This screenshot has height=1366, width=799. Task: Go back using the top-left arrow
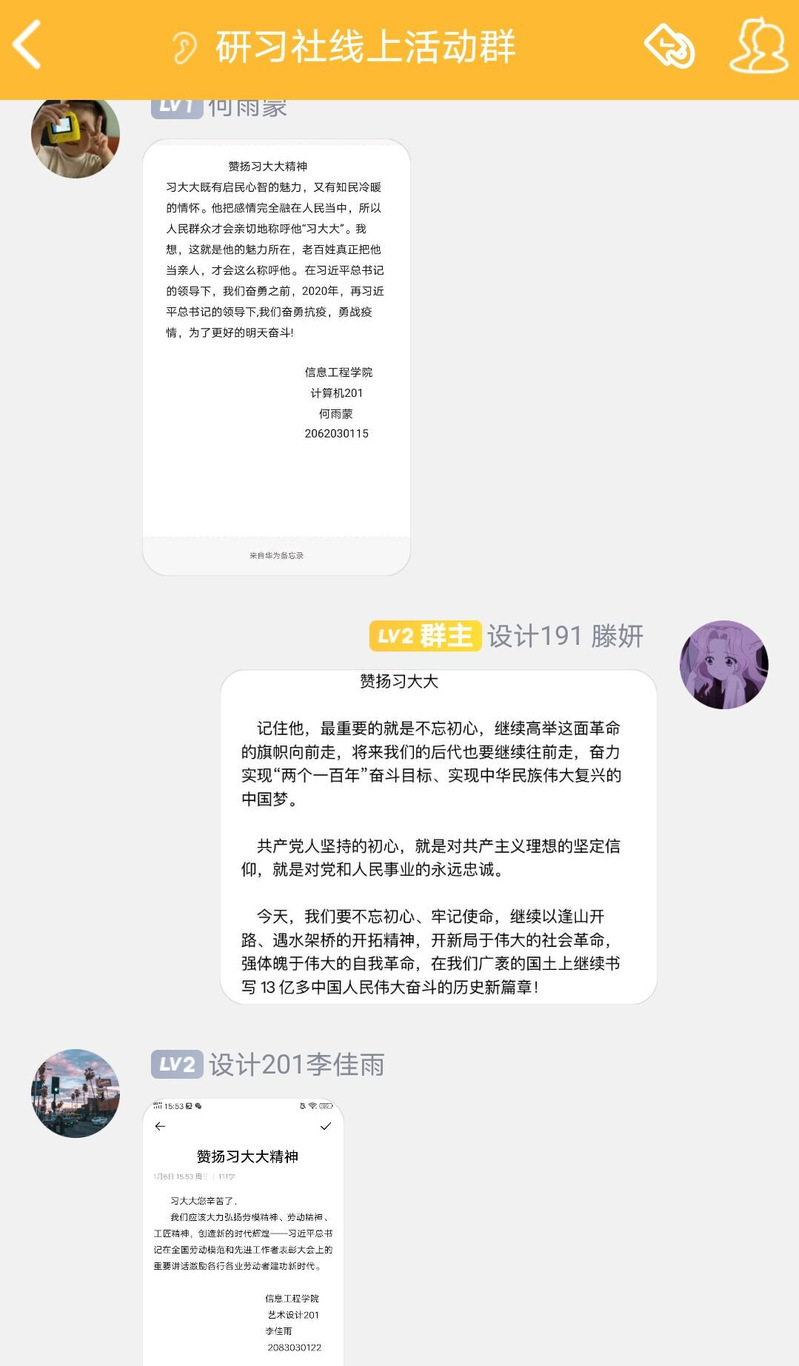pyautogui.click(x=28, y=45)
